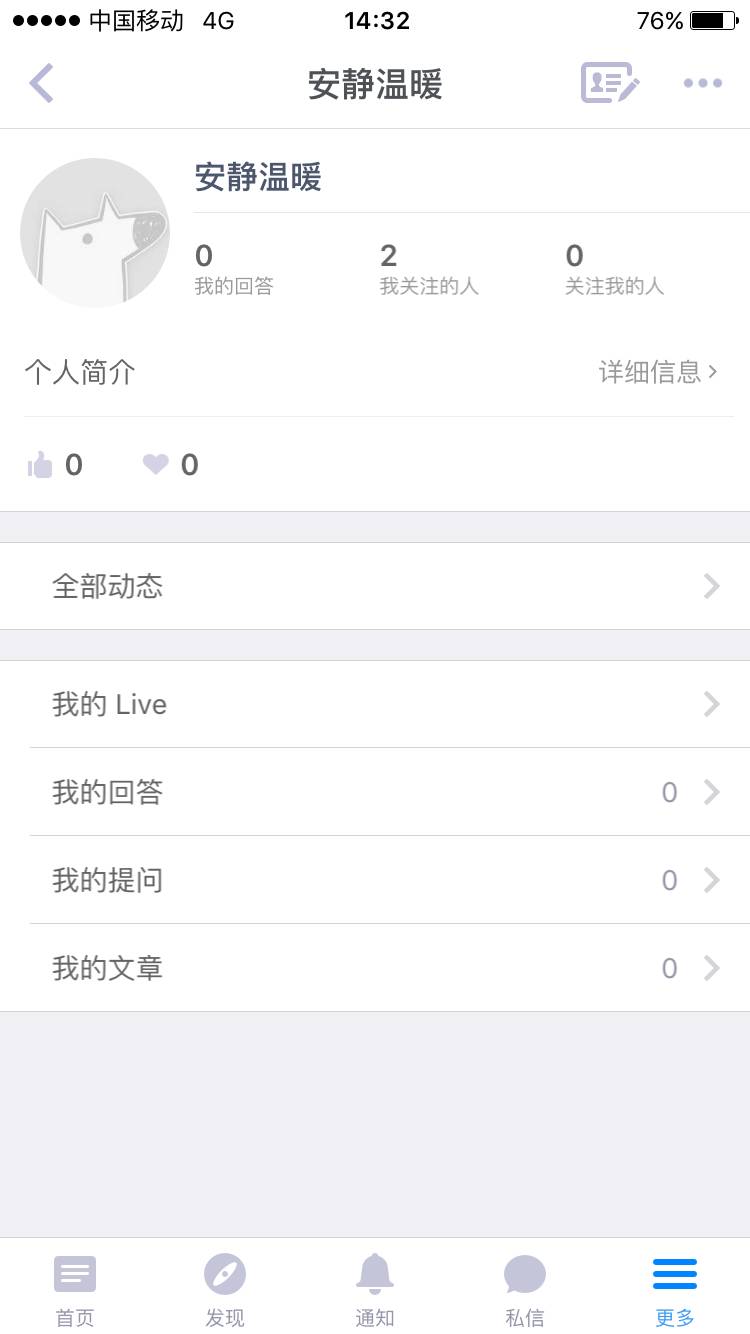Tap the 更多 hamburger icon in tab bar
Screen dimensions: 750x1334
coord(674,1272)
